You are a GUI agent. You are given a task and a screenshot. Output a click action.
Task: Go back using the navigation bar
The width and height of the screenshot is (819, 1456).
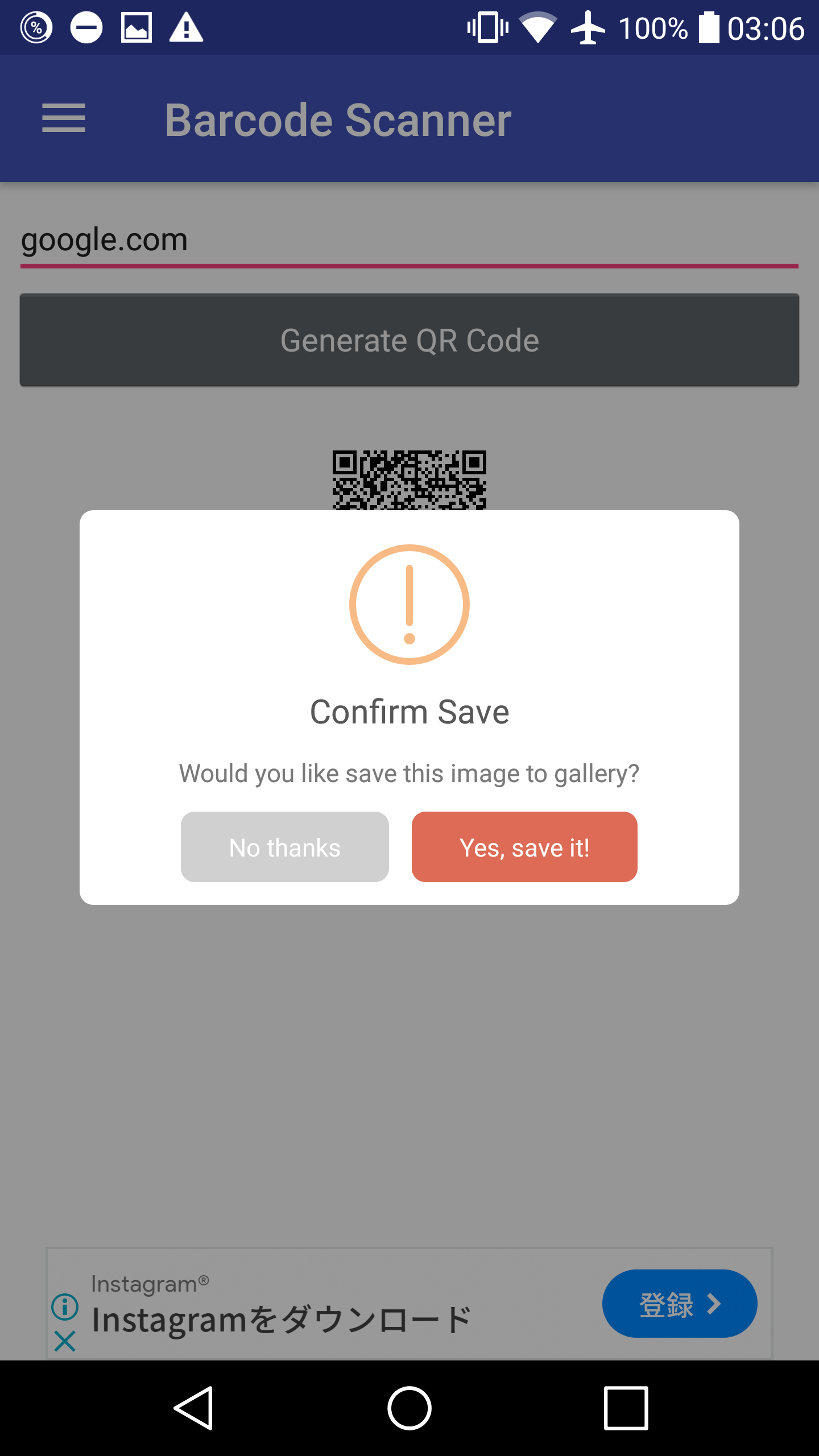click(x=194, y=1408)
